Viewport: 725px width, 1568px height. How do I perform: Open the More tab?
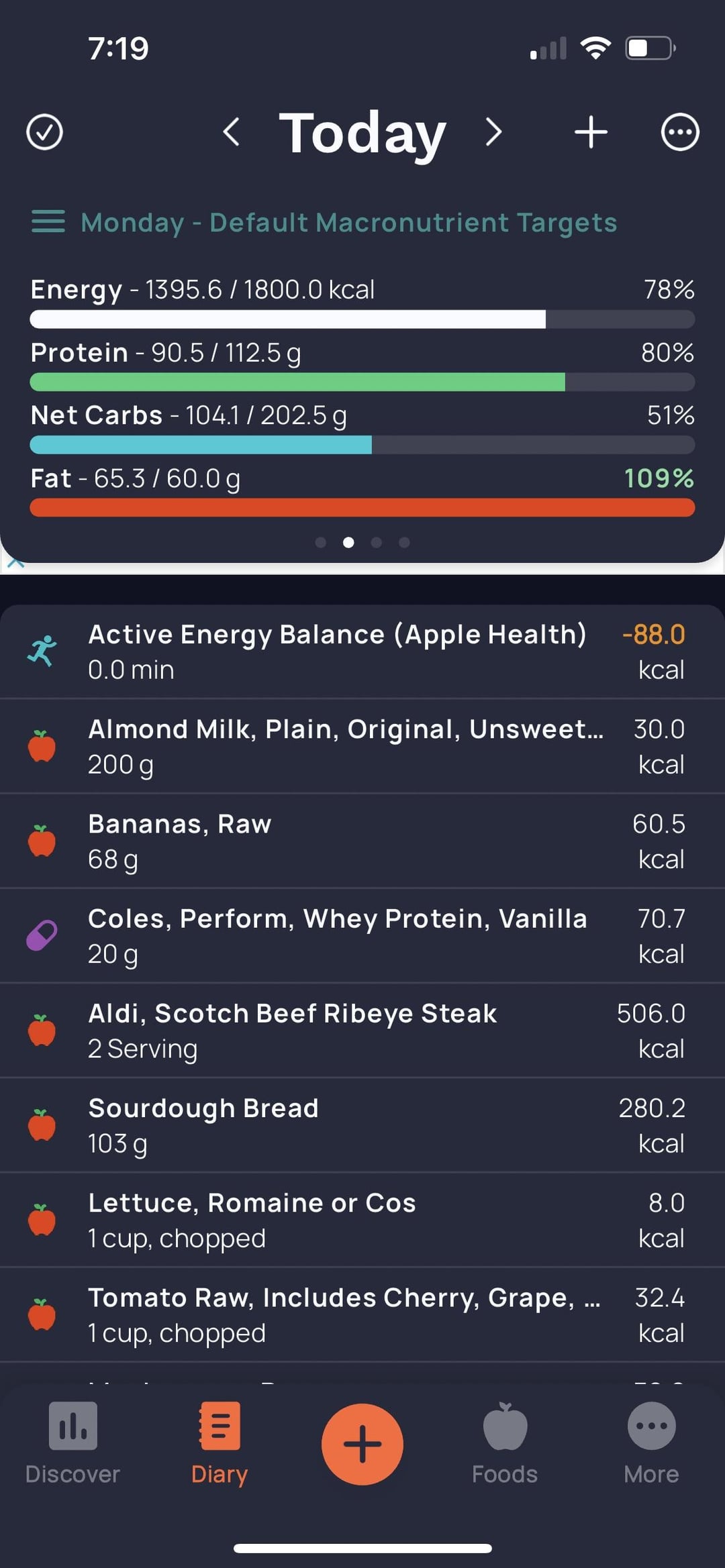click(651, 1443)
